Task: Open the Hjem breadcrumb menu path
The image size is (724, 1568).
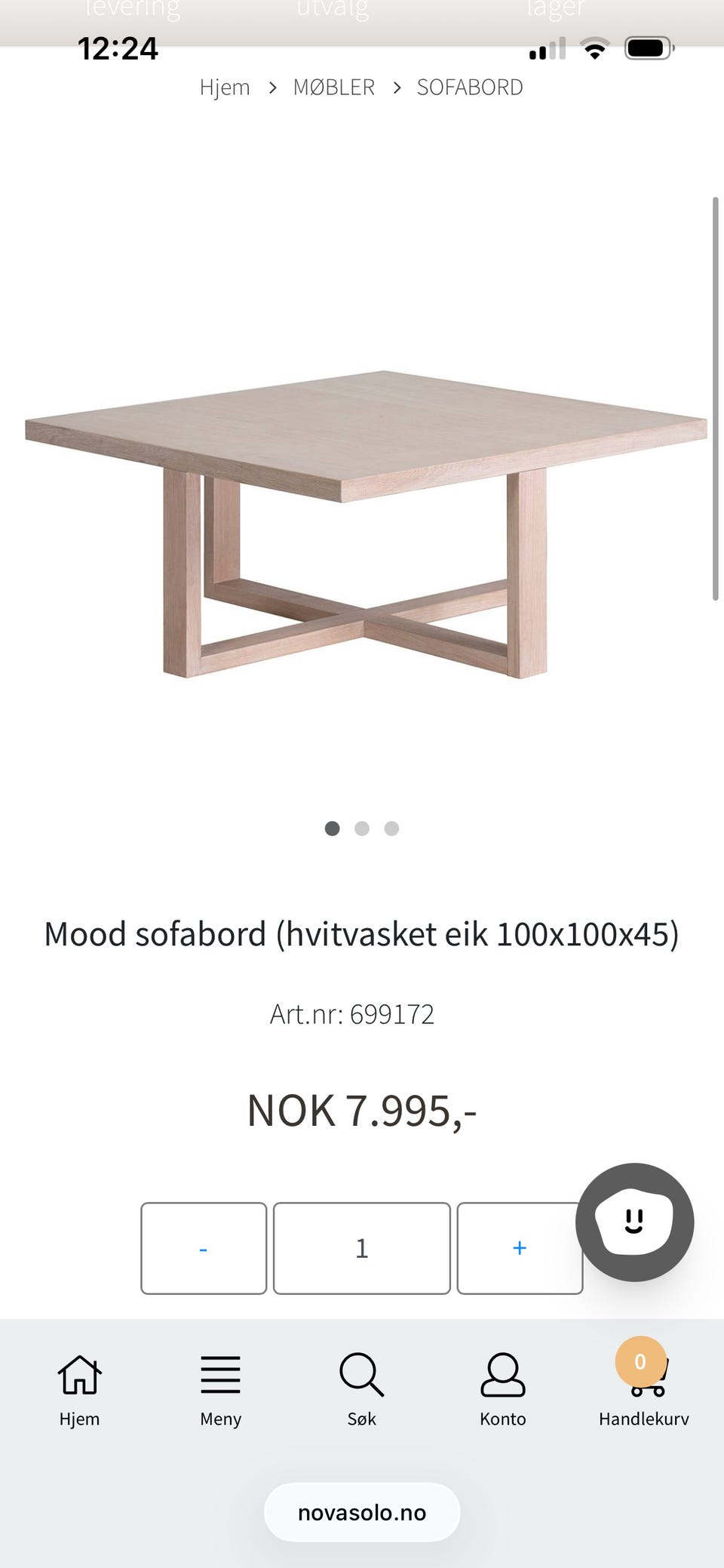Action: point(225,87)
